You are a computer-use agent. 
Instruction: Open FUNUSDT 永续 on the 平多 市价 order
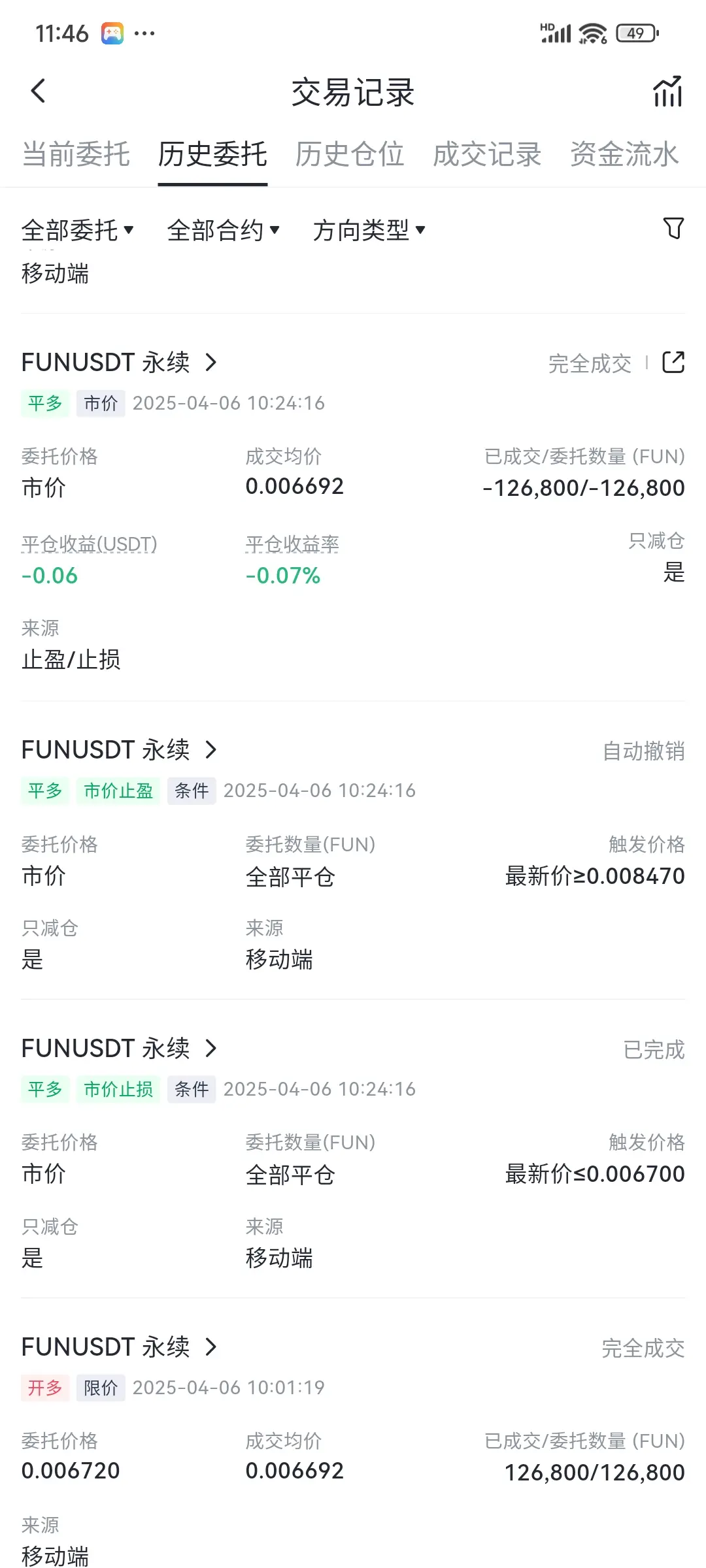(x=119, y=363)
